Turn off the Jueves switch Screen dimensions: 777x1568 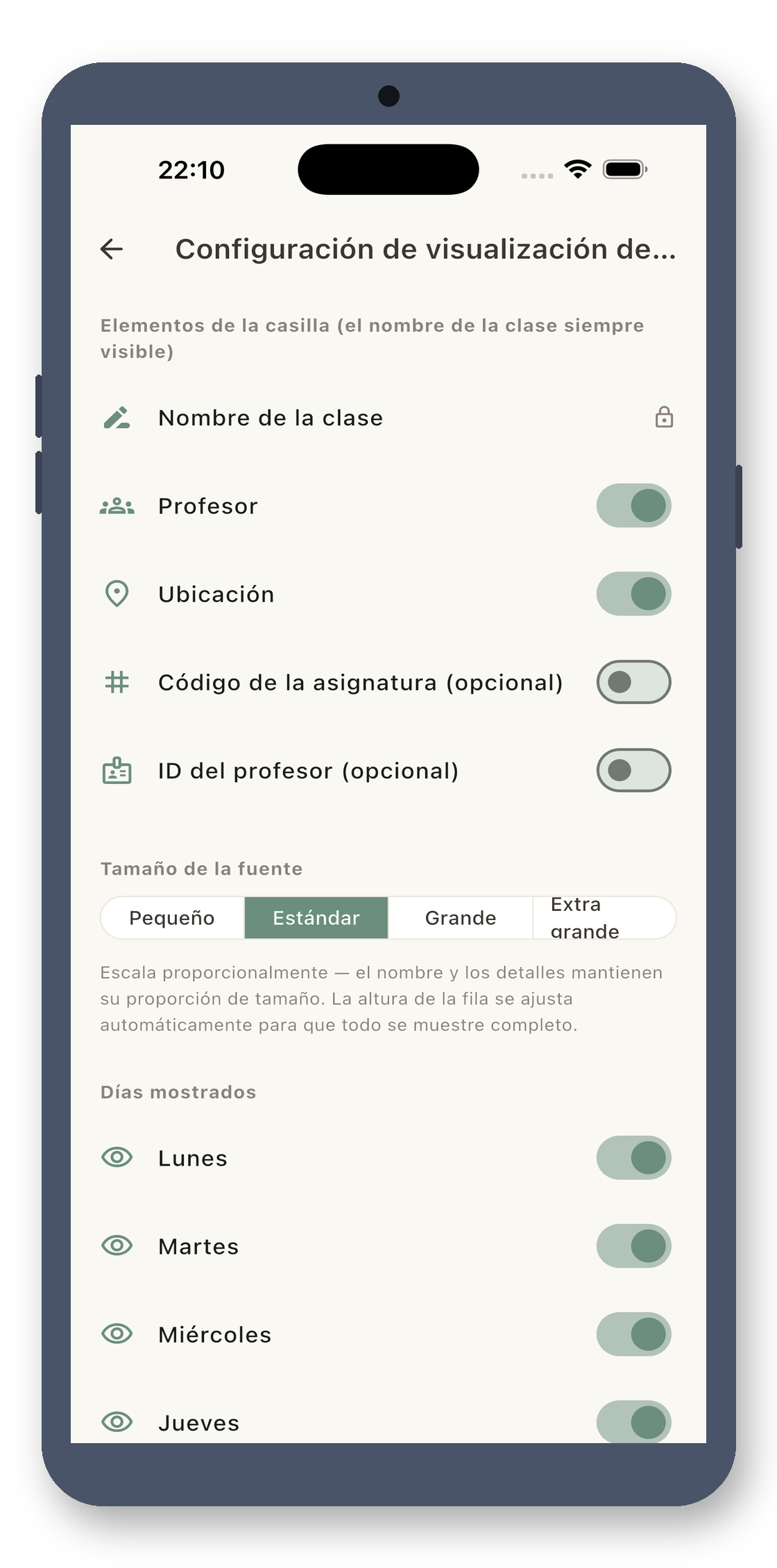tap(633, 1422)
